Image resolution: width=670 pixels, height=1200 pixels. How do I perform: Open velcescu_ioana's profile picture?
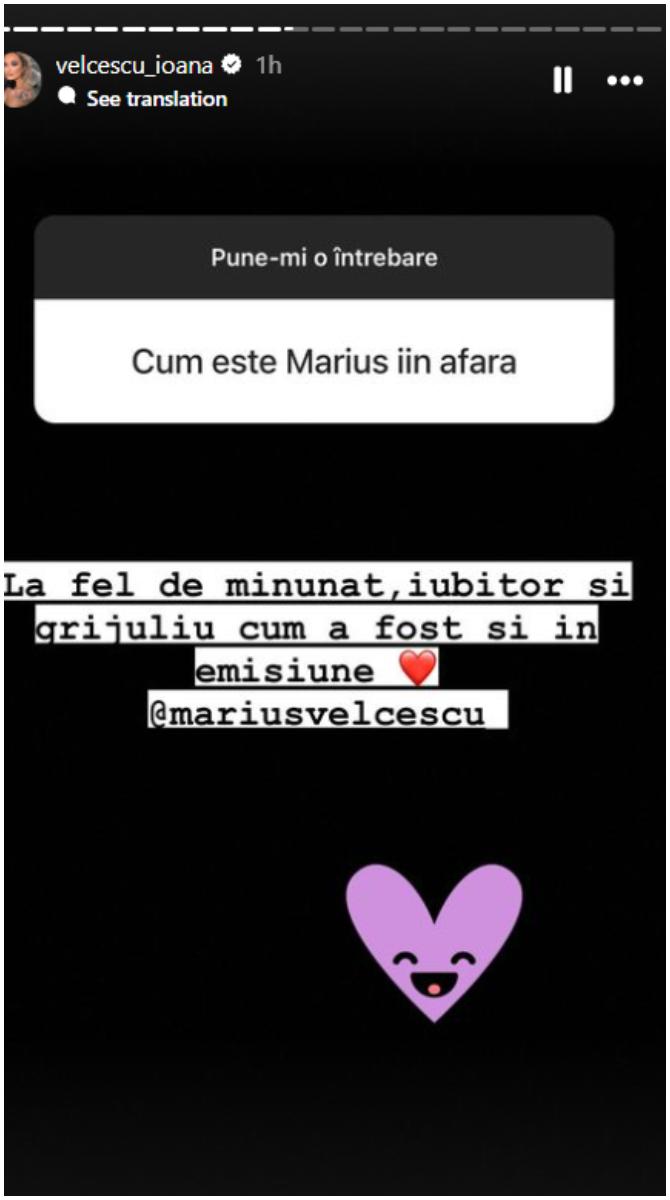tap(23, 81)
